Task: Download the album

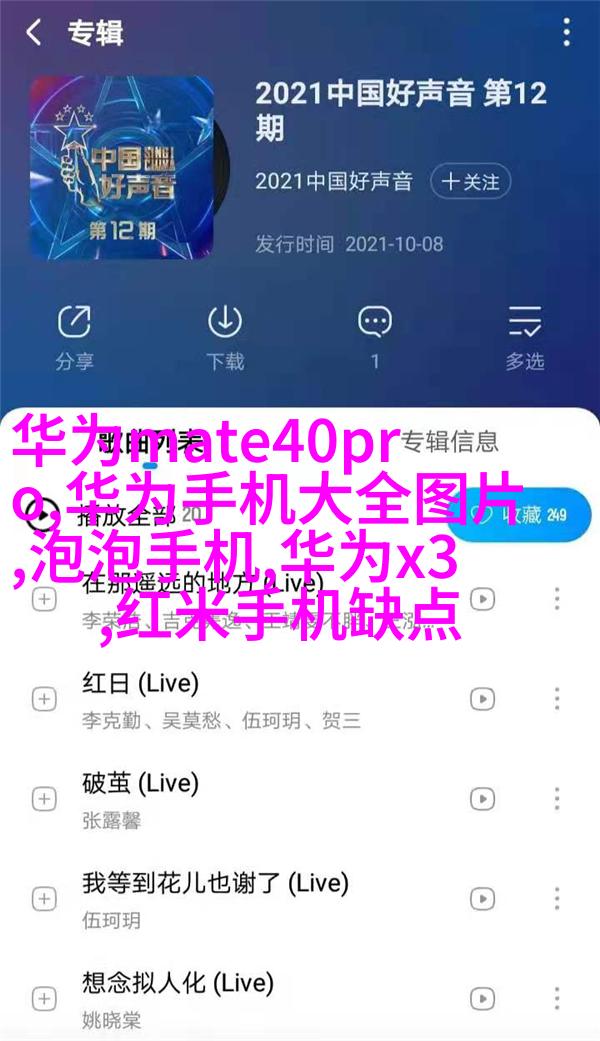Action: click(x=224, y=336)
